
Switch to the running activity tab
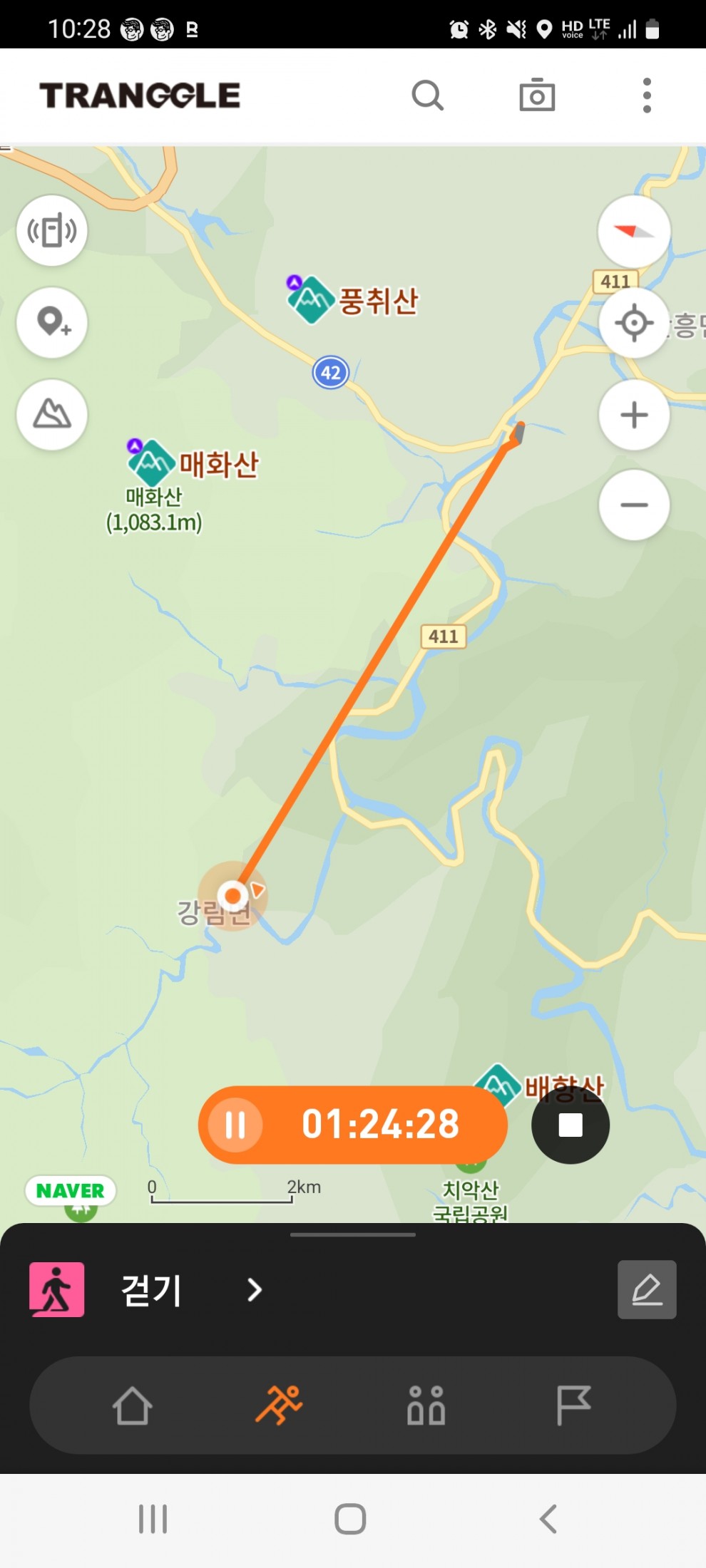point(280,1405)
